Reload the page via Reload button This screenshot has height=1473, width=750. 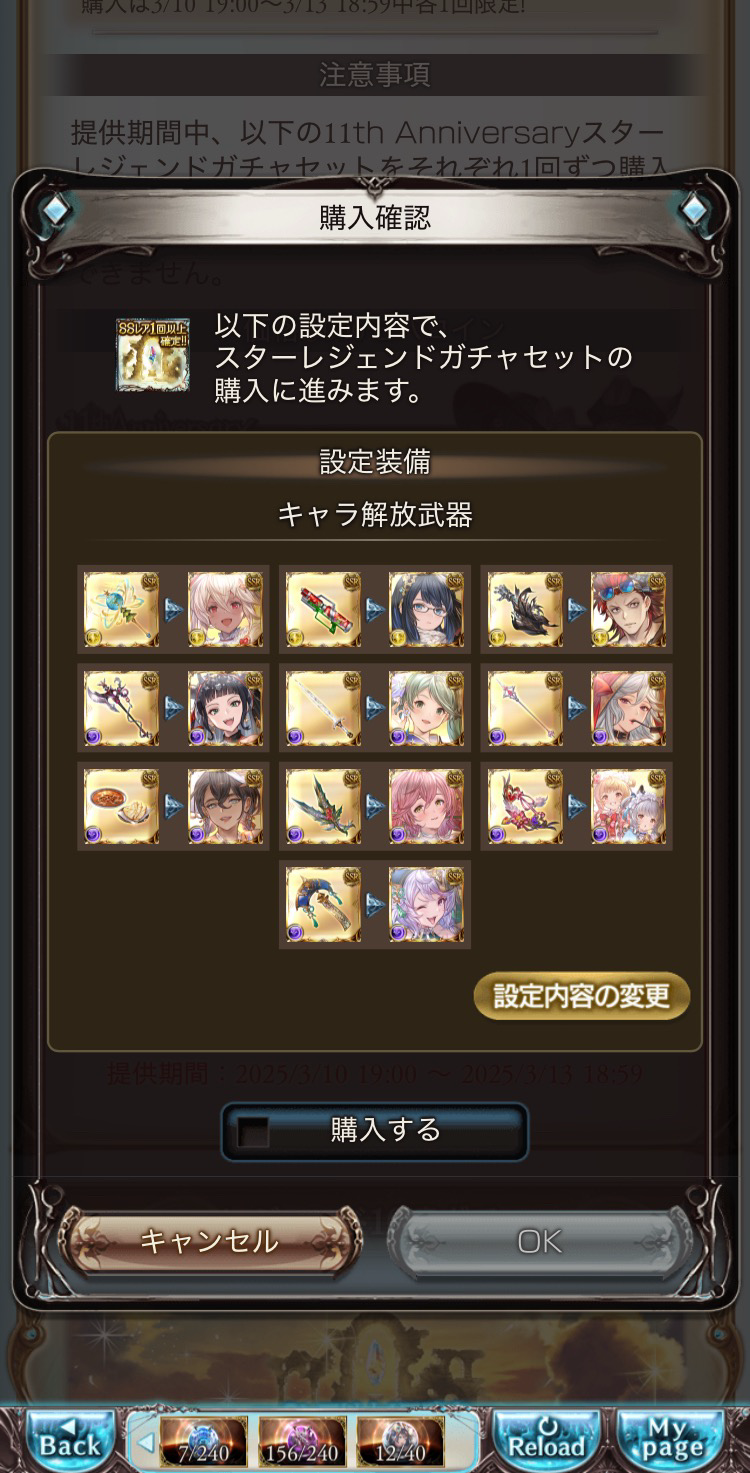point(546,1440)
